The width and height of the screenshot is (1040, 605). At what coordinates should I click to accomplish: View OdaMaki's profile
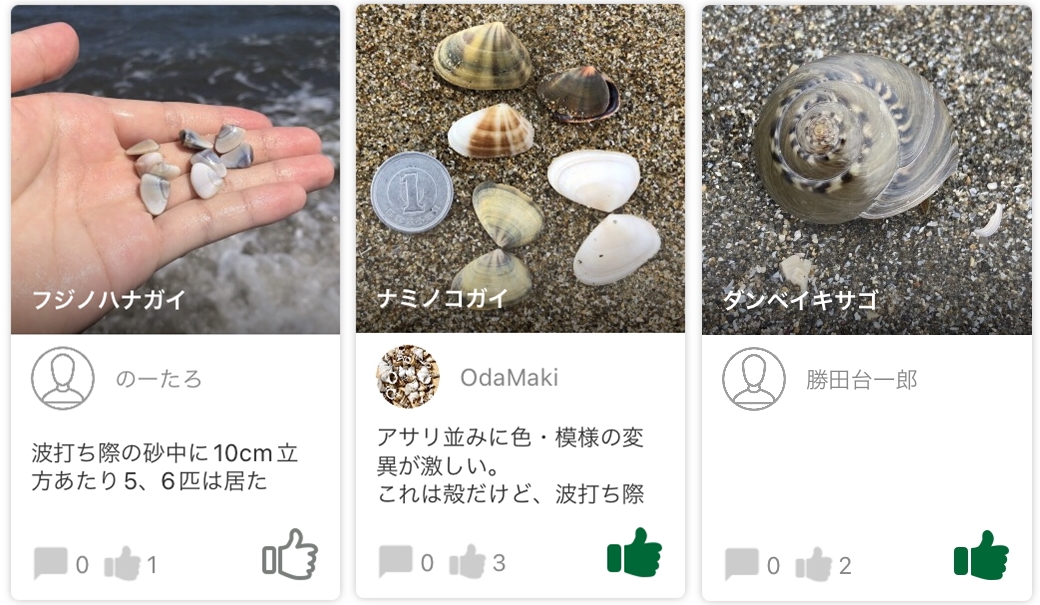pos(408,377)
